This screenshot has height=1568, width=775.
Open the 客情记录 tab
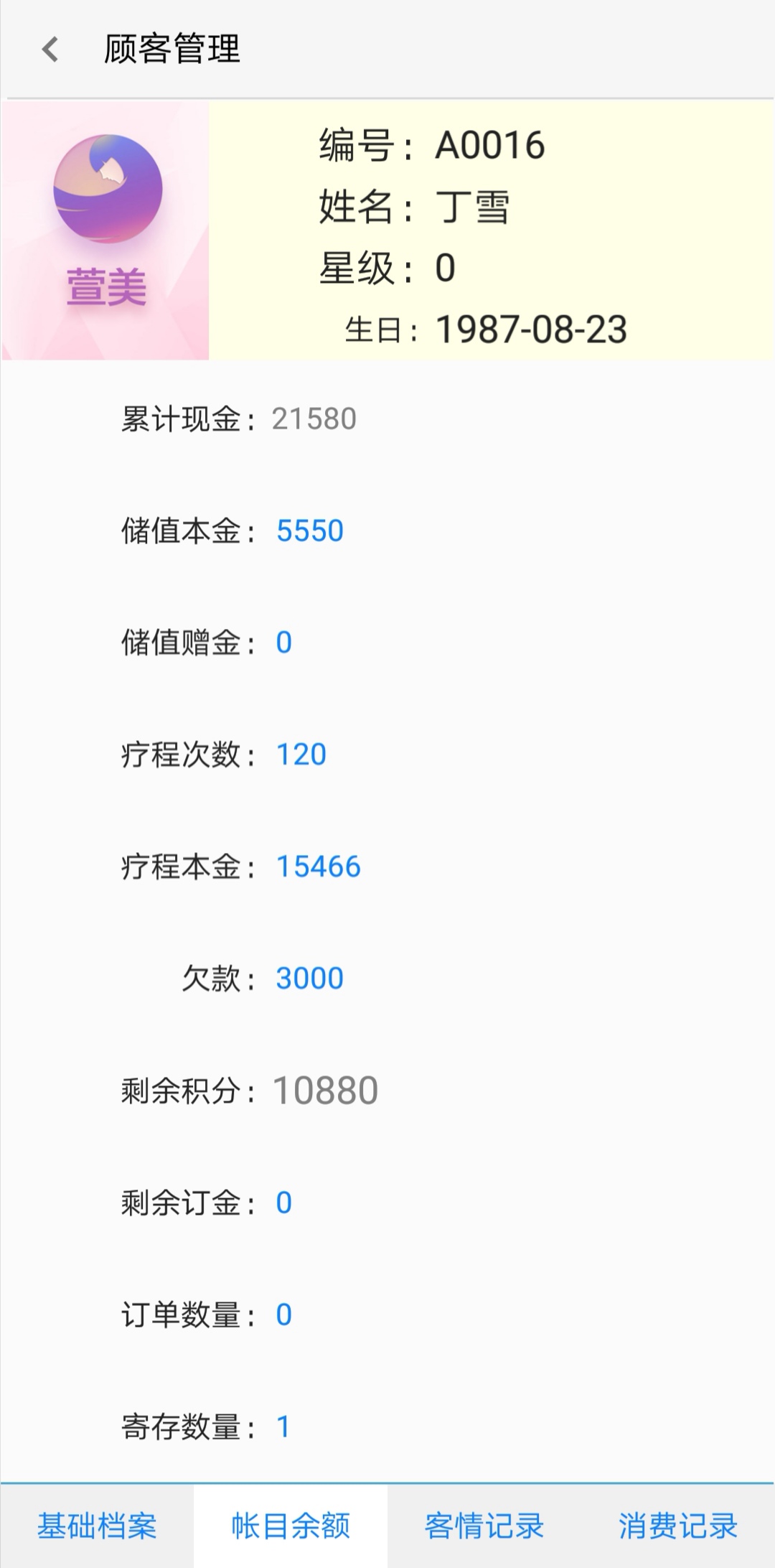(x=484, y=1526)
